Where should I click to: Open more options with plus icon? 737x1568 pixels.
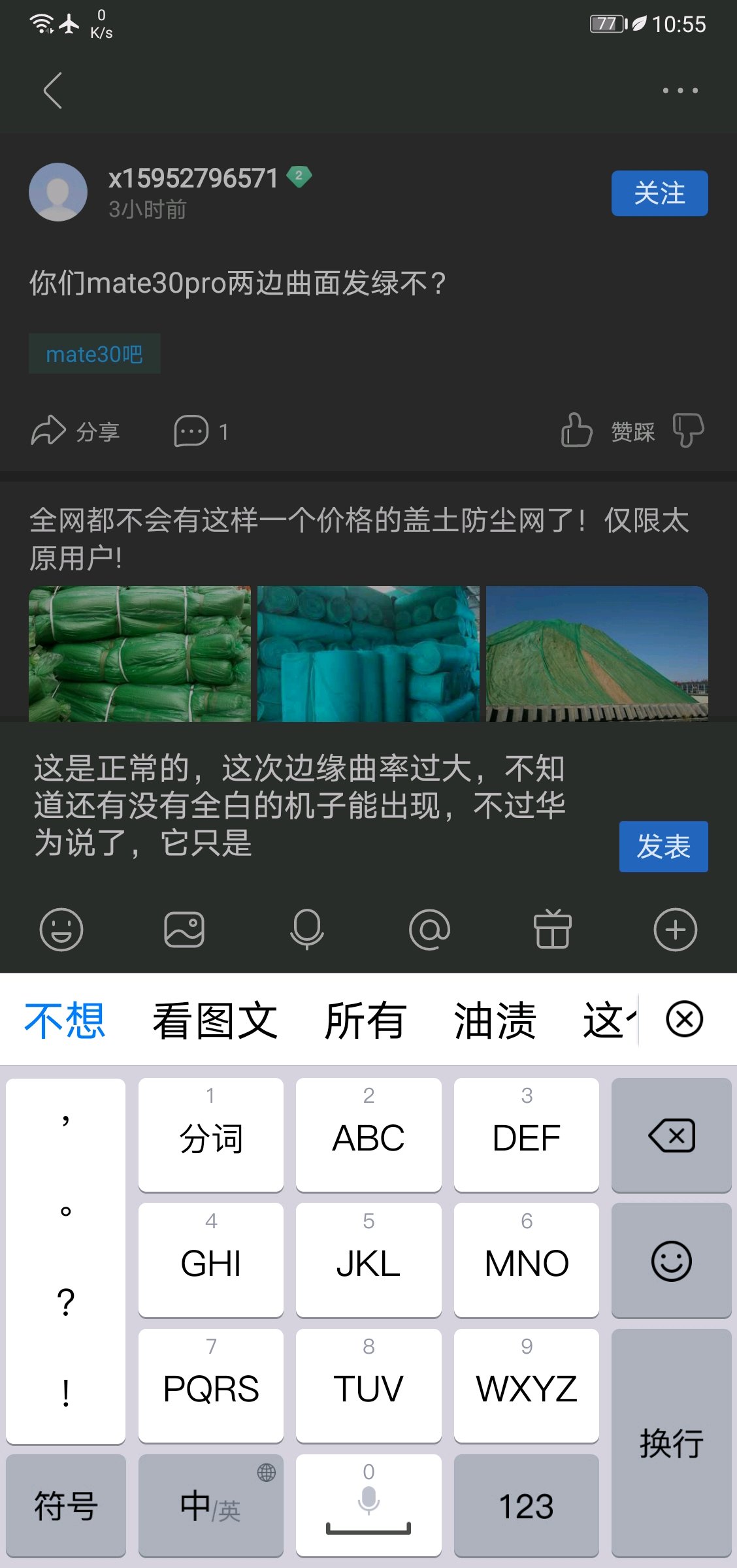pyautogui.click(x=676, y=930)
